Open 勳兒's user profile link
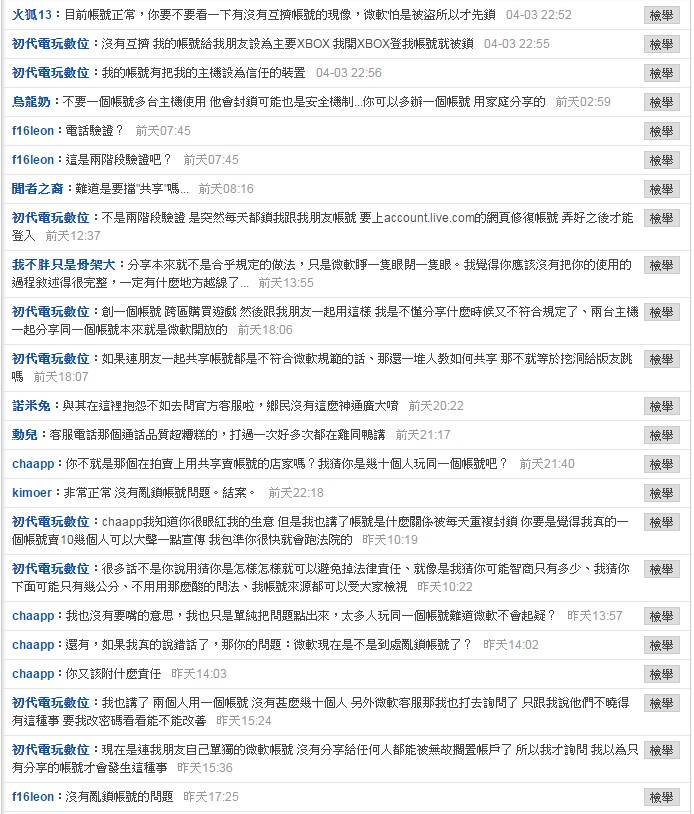The image size is (694, 814). [x=25, y=434]
